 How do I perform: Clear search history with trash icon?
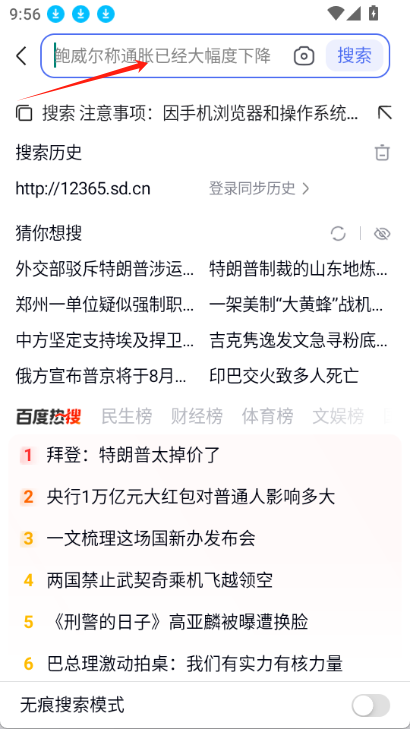[382, 152]
